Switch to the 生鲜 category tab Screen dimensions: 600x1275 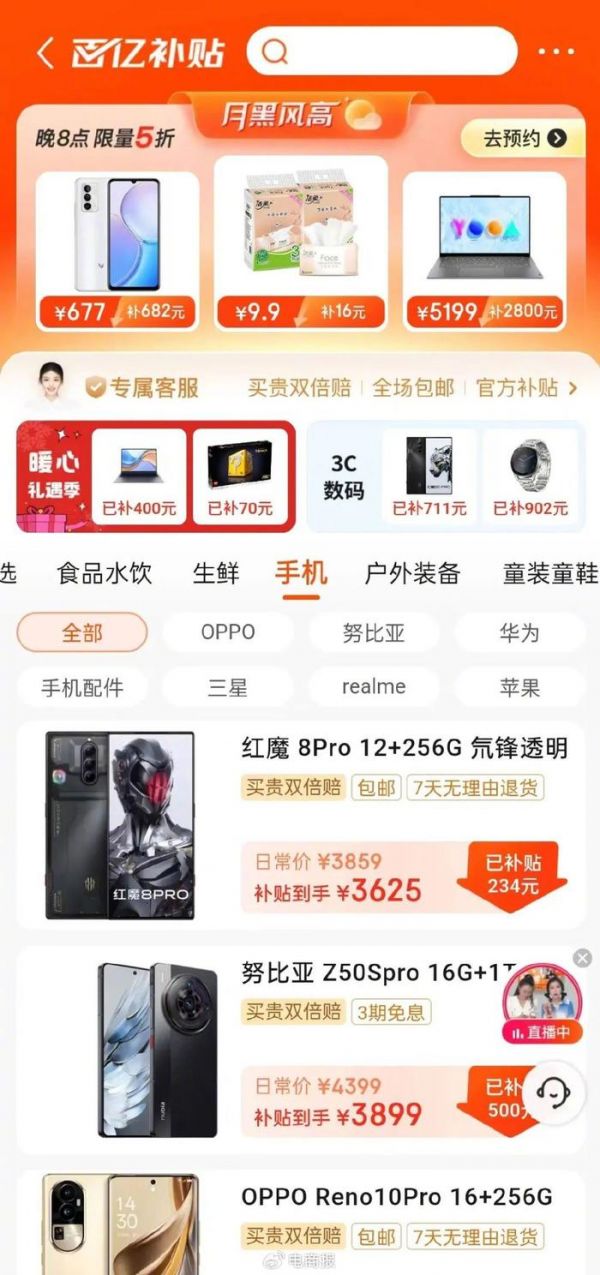pos(216,573)
